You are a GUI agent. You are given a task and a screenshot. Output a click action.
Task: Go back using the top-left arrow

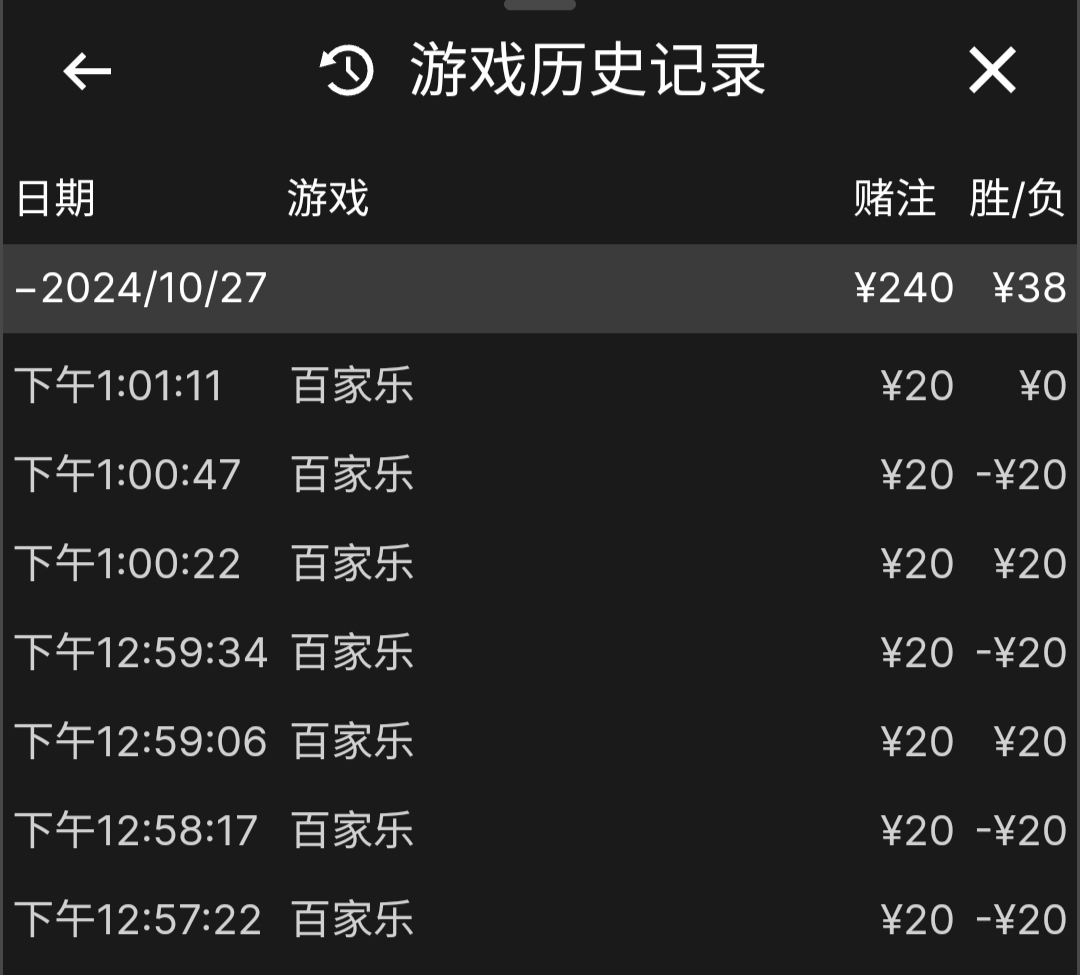point(87,72)
